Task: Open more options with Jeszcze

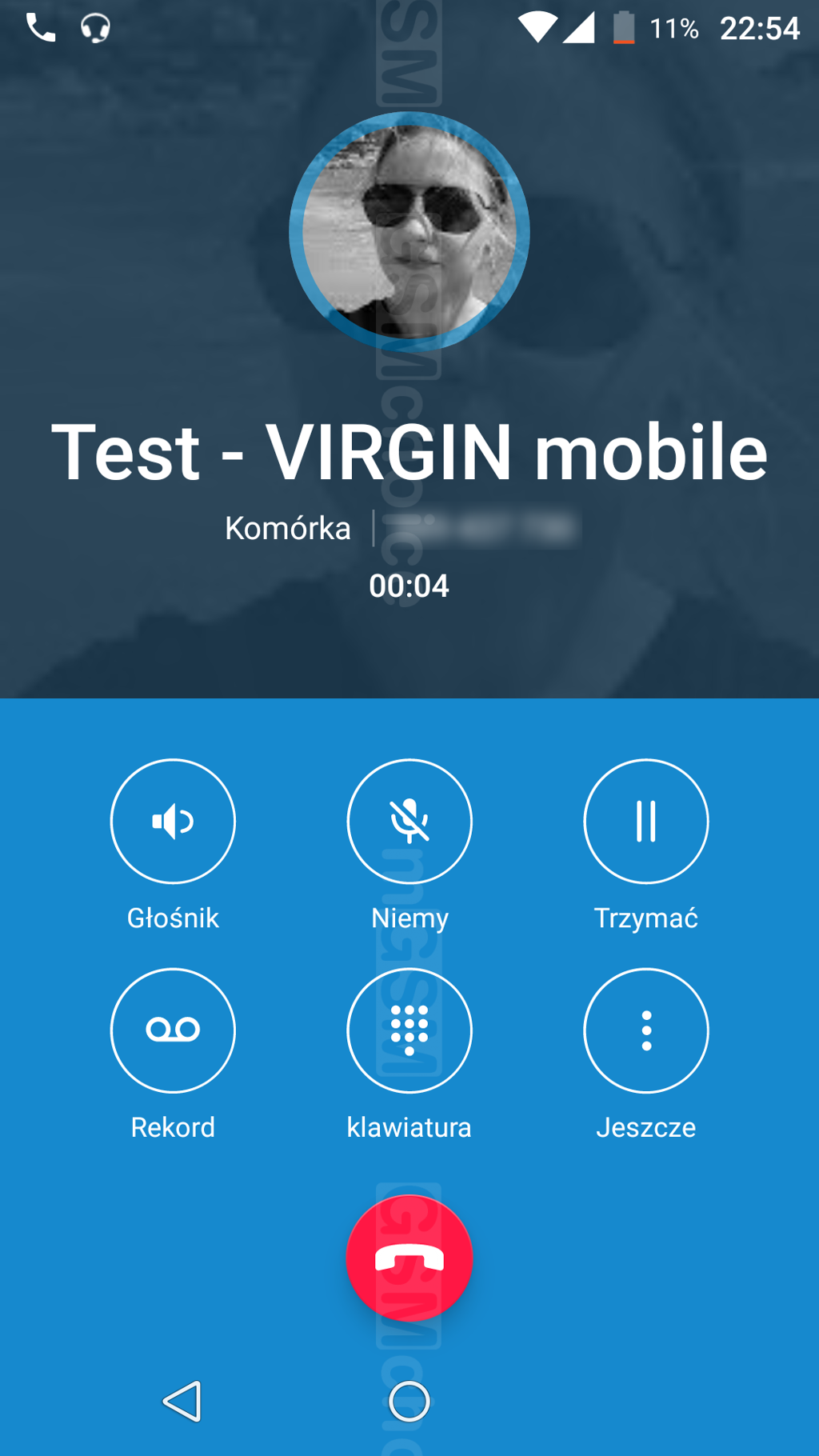Action: tap(646, 1030)
